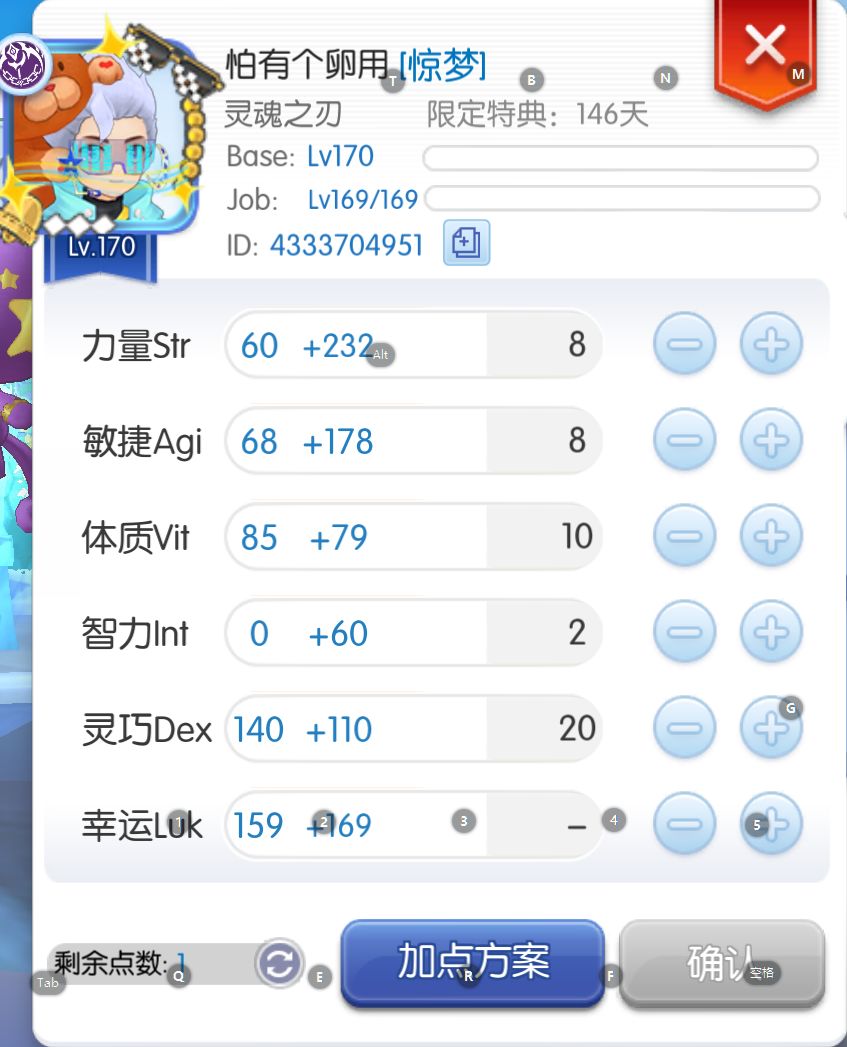
Task: Add a point to 幸运Luk
Action: [x=771, y=823]
